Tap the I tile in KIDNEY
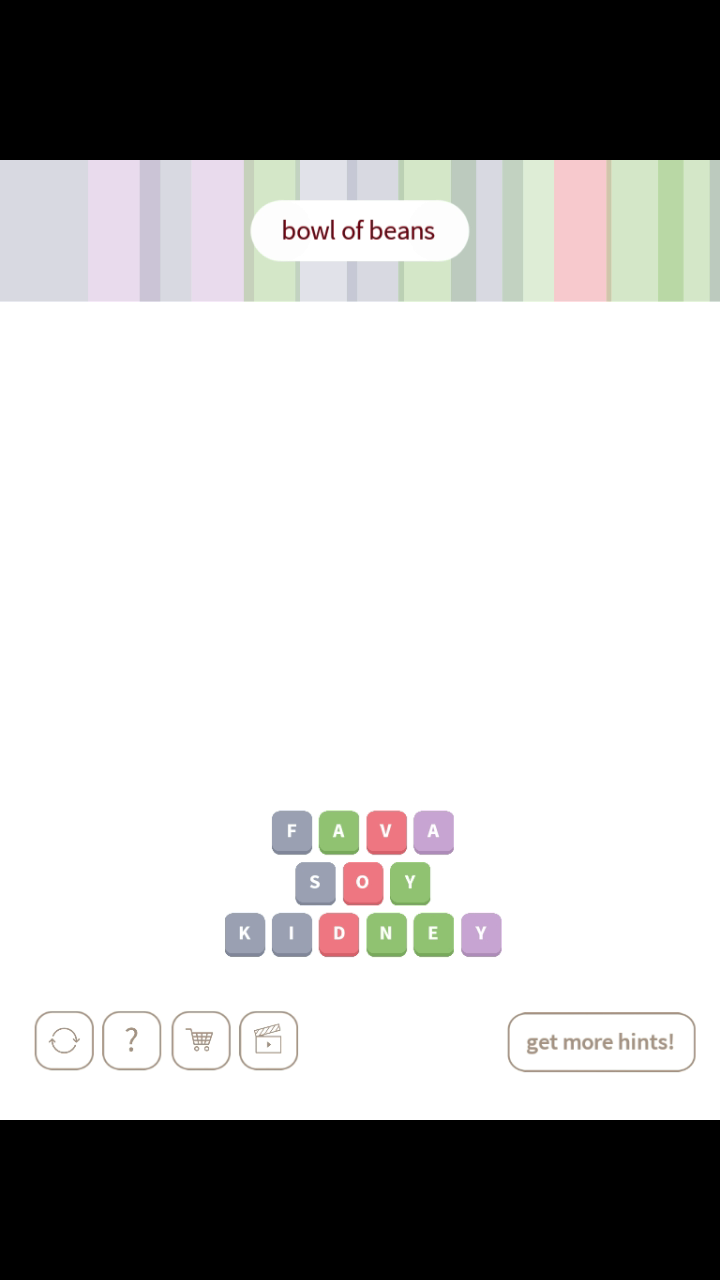Viewport: 720px width, 1280px height. pyautogui.click(x=291, y=934)
